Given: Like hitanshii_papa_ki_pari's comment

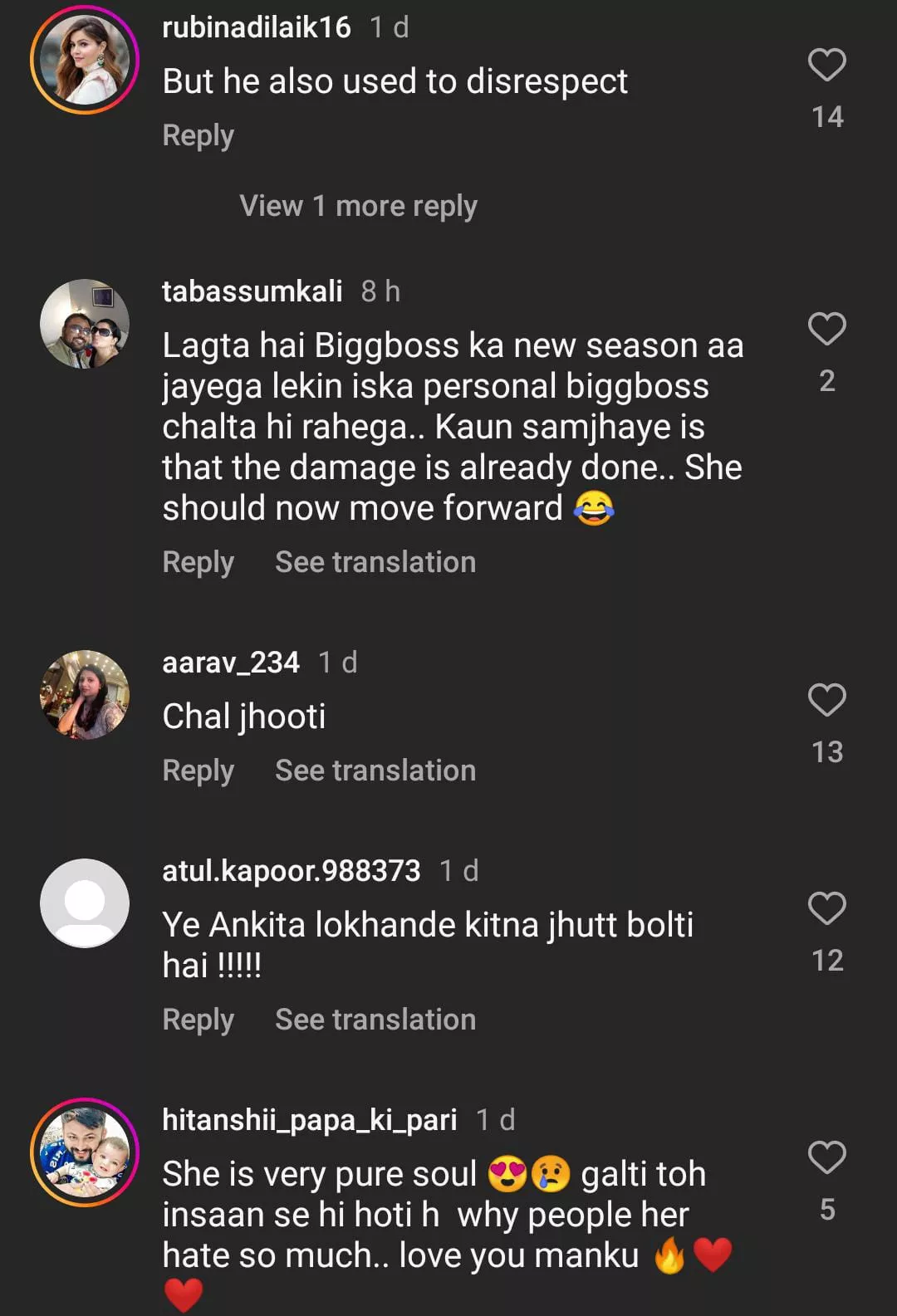Looking at the screenshot, I should [x=826, y=1158].
